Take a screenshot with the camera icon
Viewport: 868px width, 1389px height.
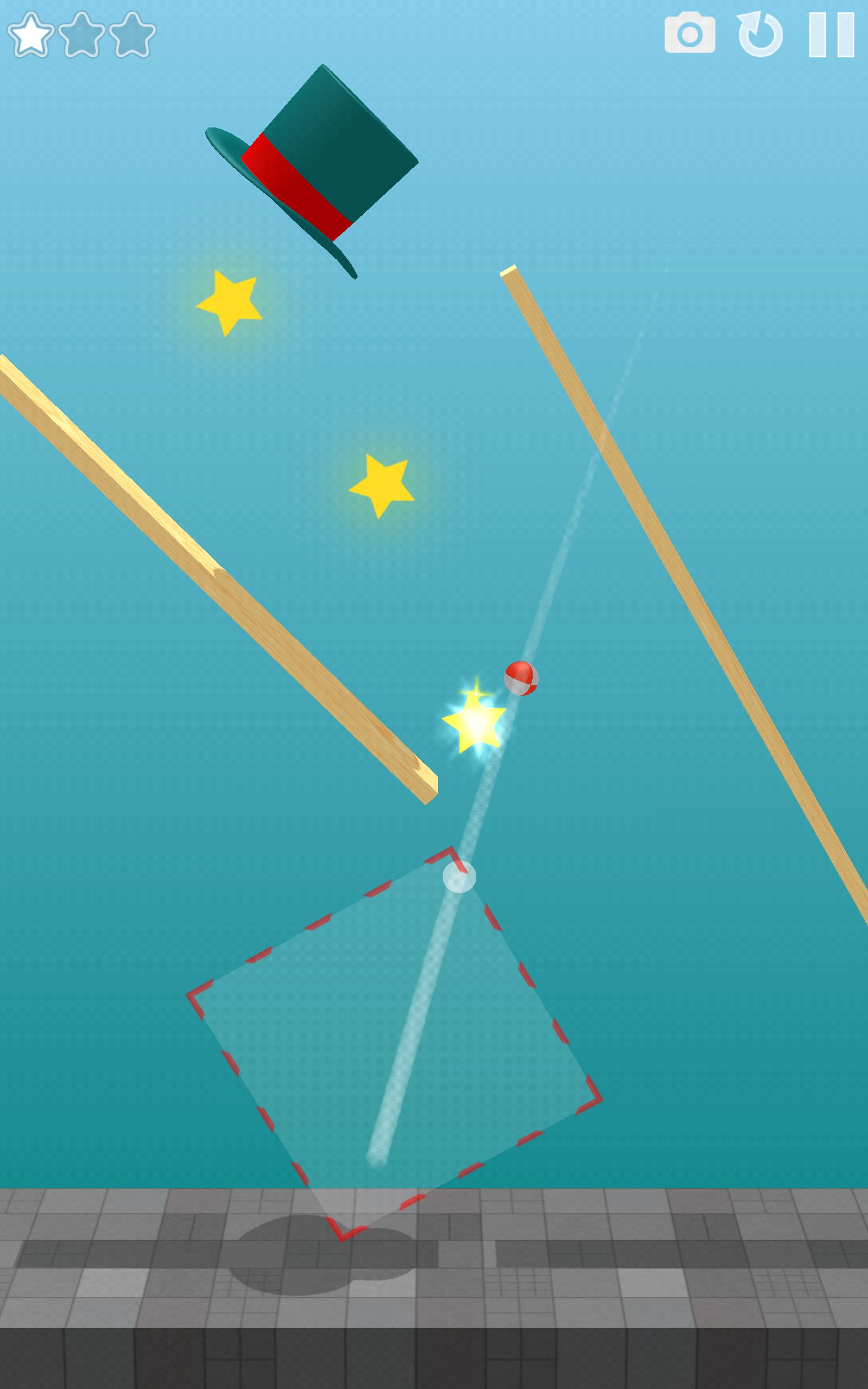tap(690, 33)
